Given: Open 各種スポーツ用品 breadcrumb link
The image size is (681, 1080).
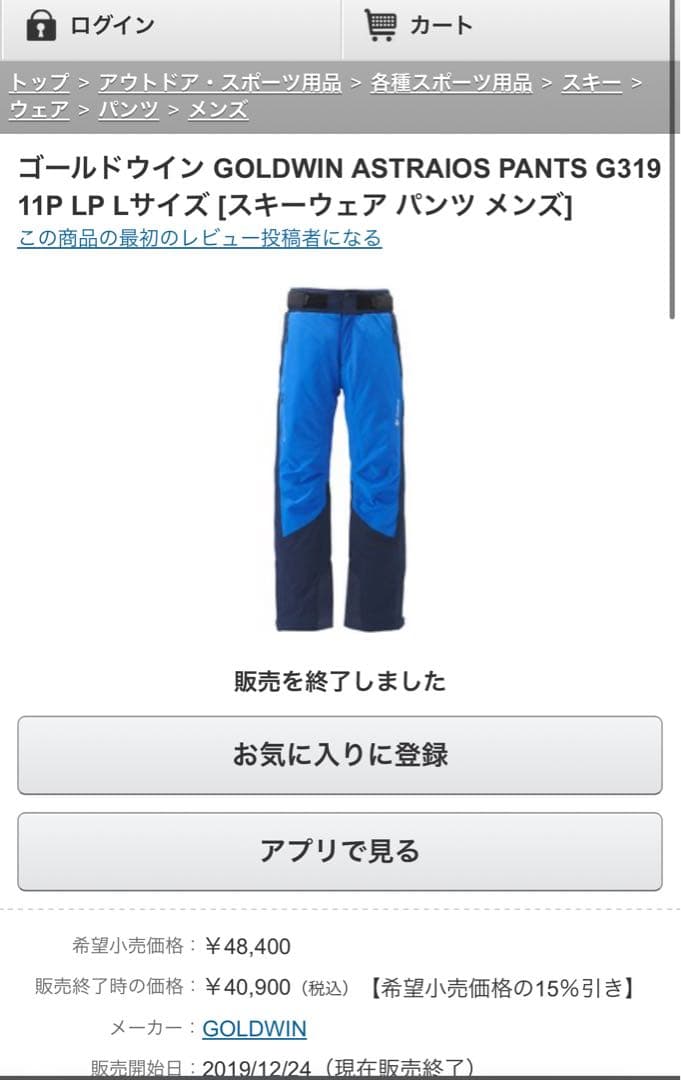Looking at the screenshot, I should click(451, 83).
